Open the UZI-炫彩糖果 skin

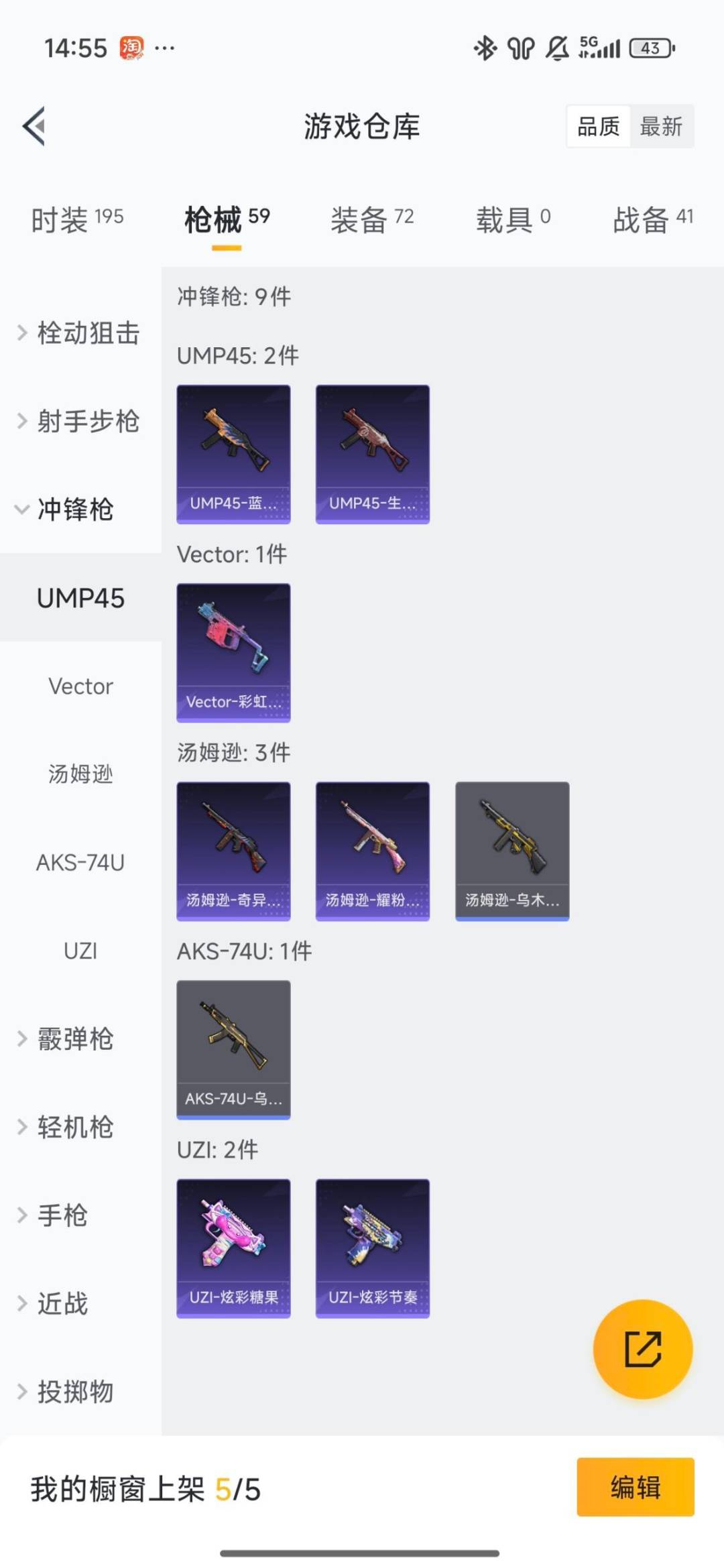click(x=233, y=1247)
